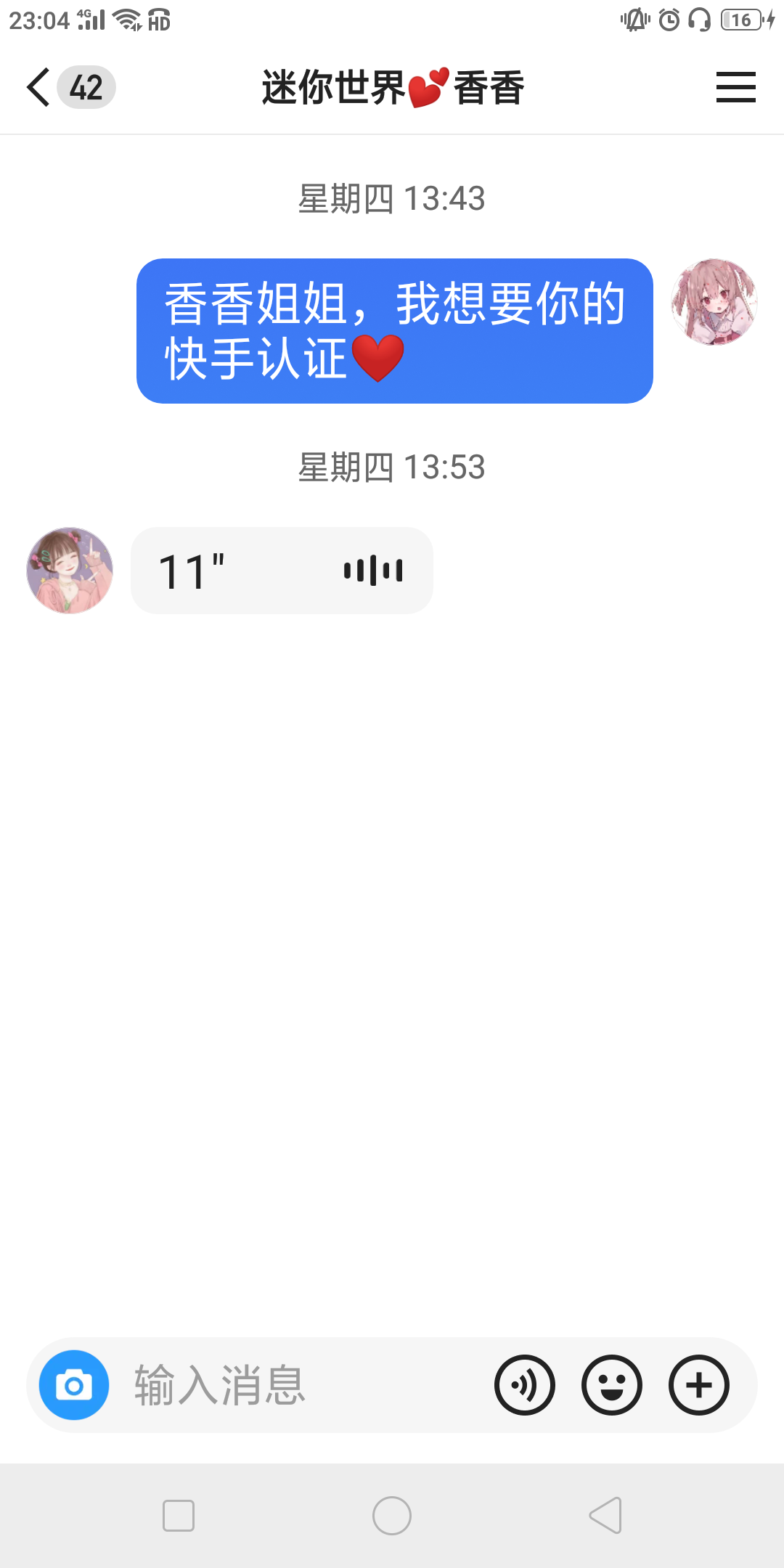
Task: Open 香香's profile picture
Action: (70, 571)
